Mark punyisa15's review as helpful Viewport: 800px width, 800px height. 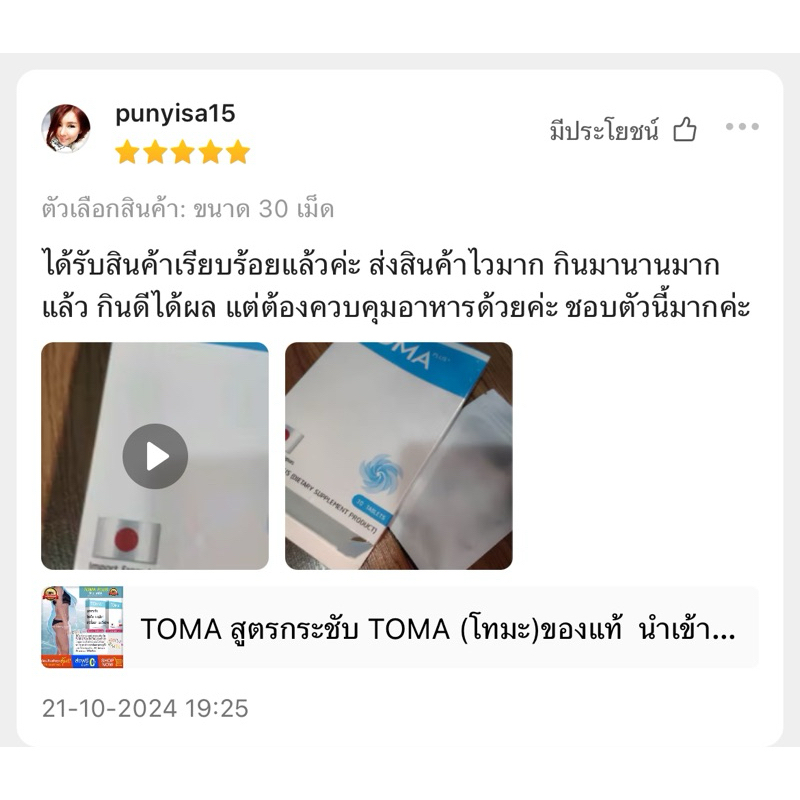[684, 129]
